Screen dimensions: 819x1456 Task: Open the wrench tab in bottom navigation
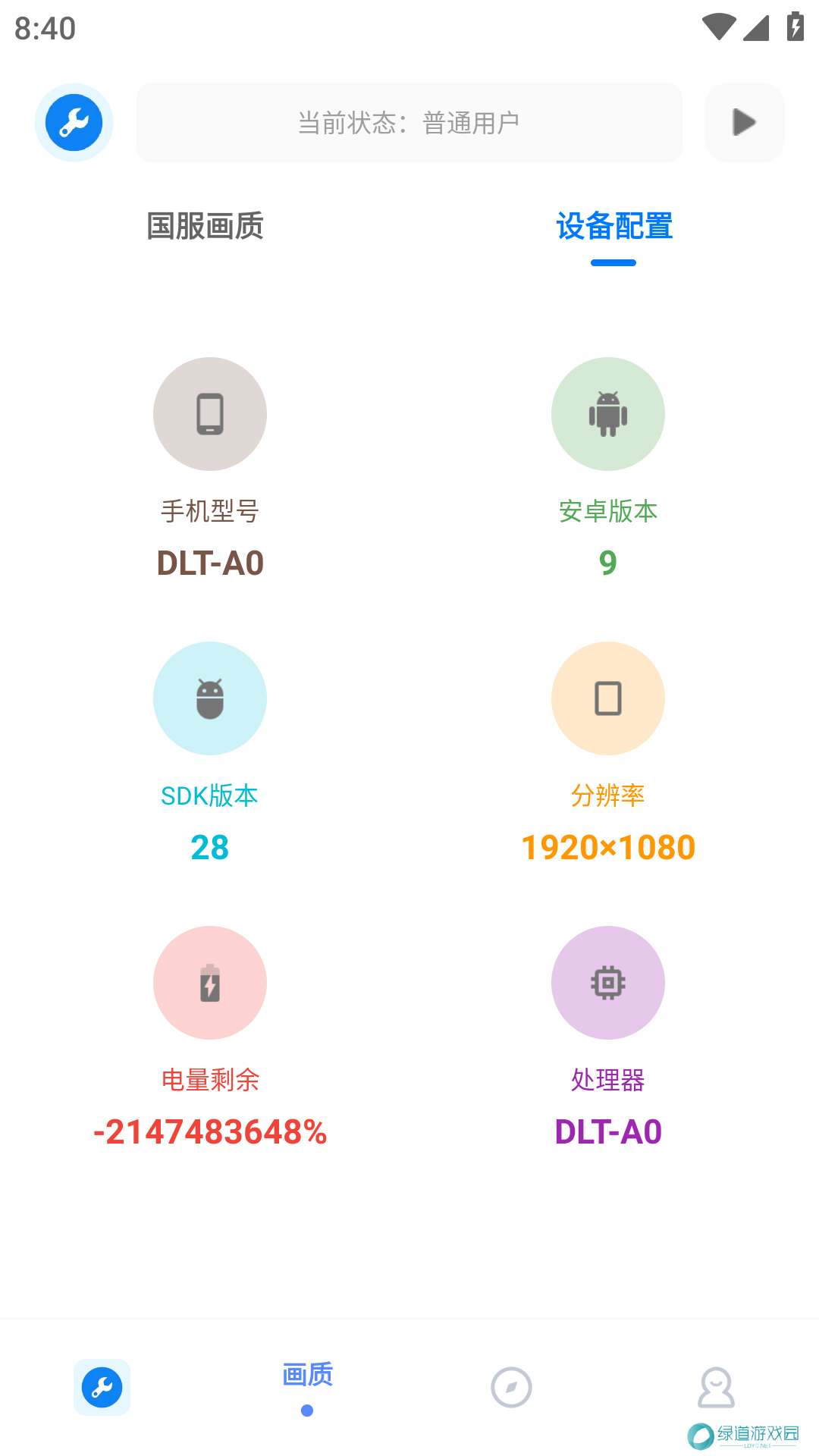(x=102, y=1387)
